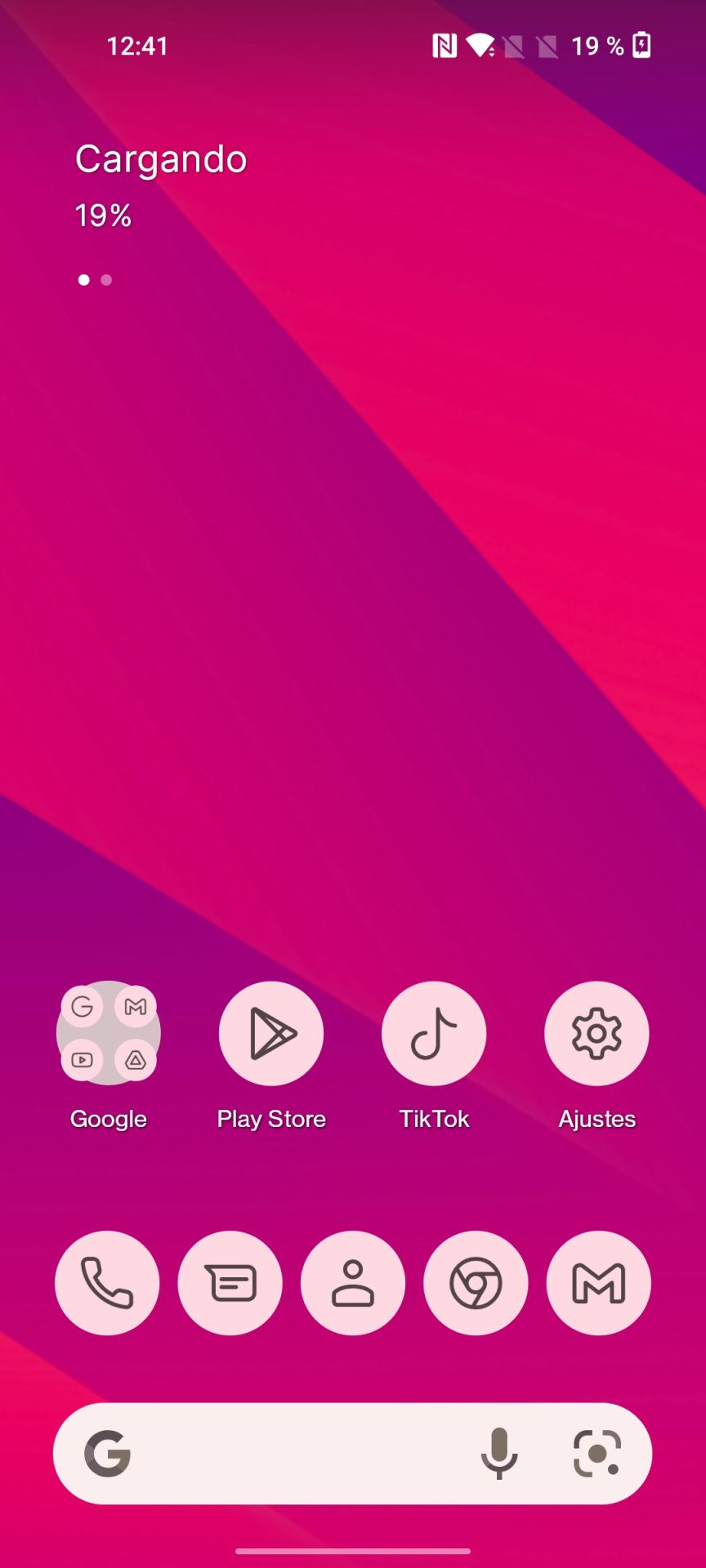This screenshot has height=1568, width=706.
Task: Launch the Play Store app
Action: pyautogui.click(x=271, y=1033)
